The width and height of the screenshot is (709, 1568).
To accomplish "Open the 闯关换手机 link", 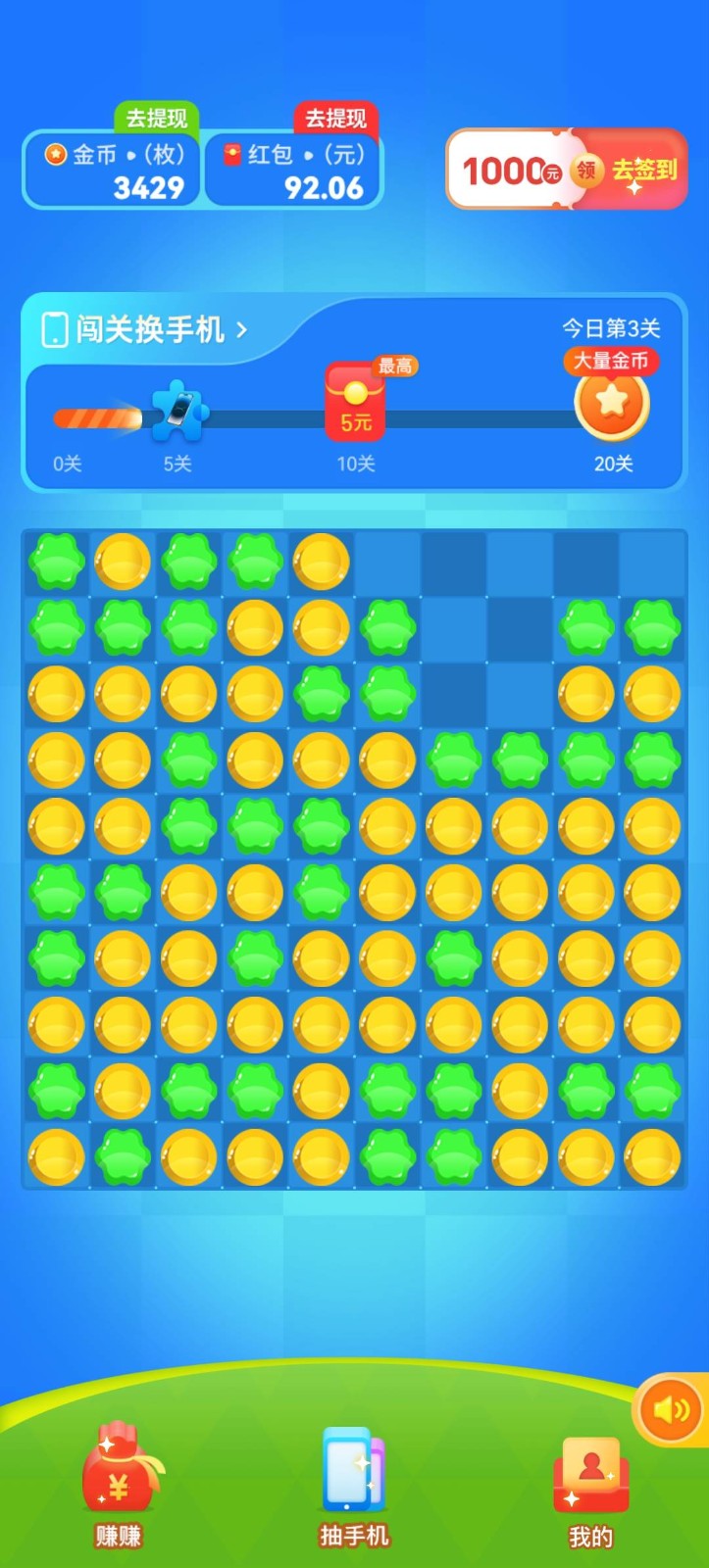I will point(144,329).
